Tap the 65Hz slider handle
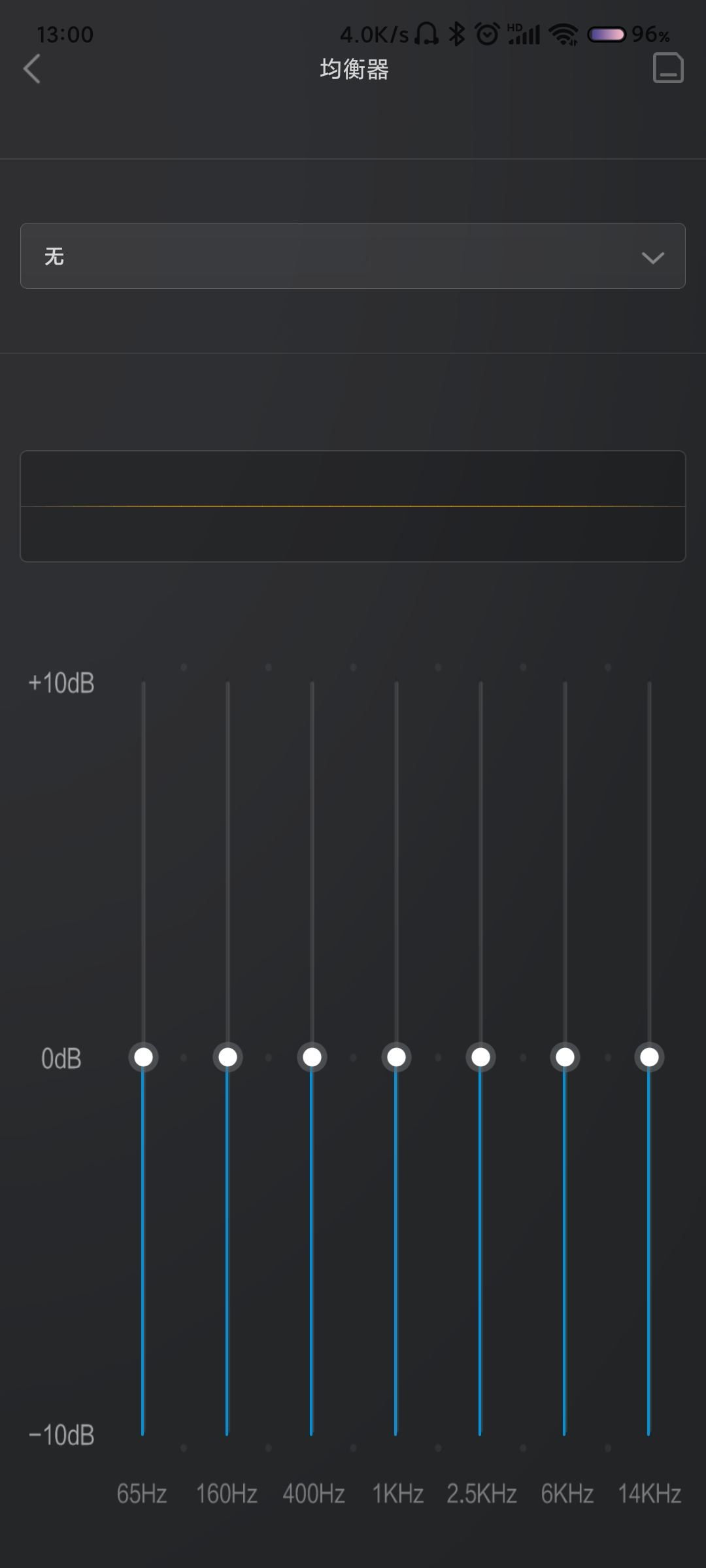This screenshot has height=1568, width=706. [143, 1057]
